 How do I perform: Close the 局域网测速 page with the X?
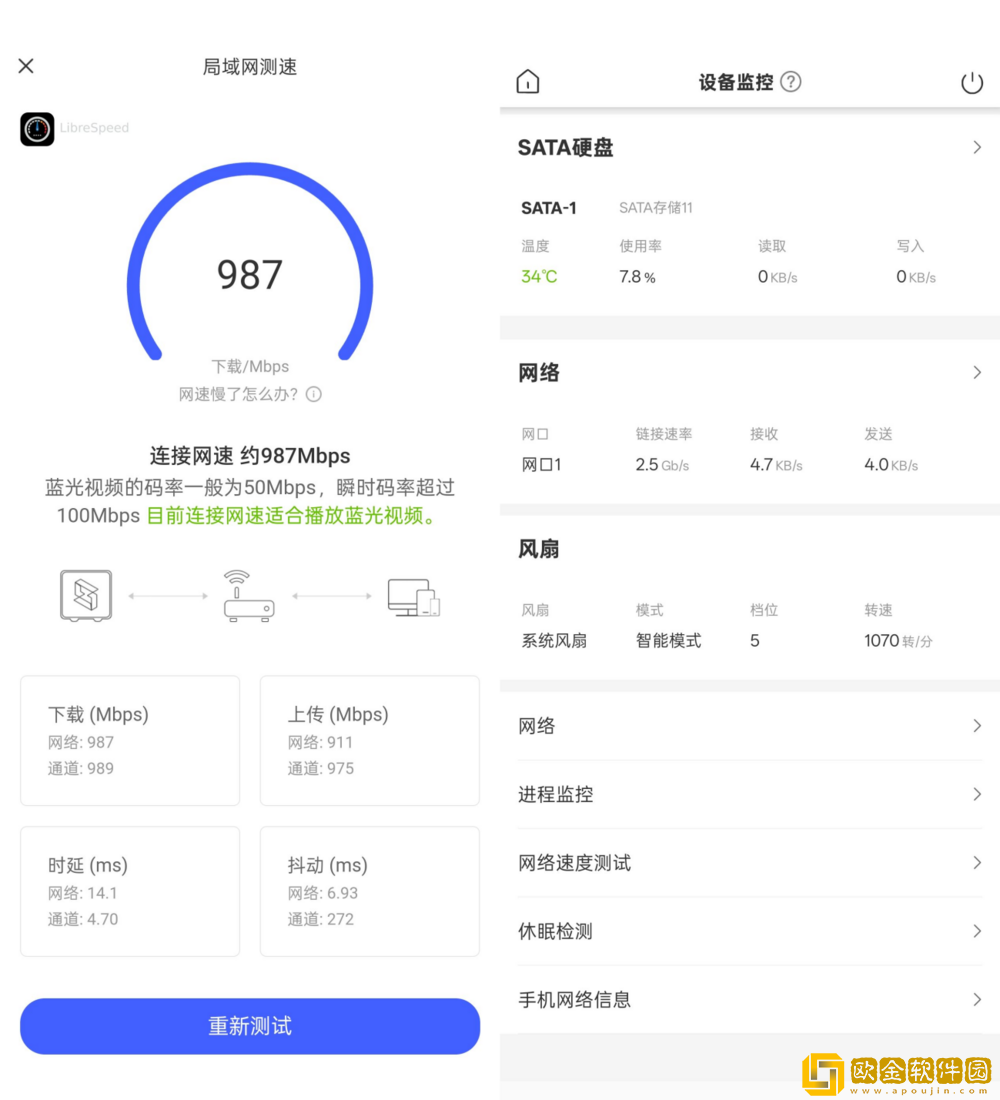pyautogui.click(x=25, y=65)
